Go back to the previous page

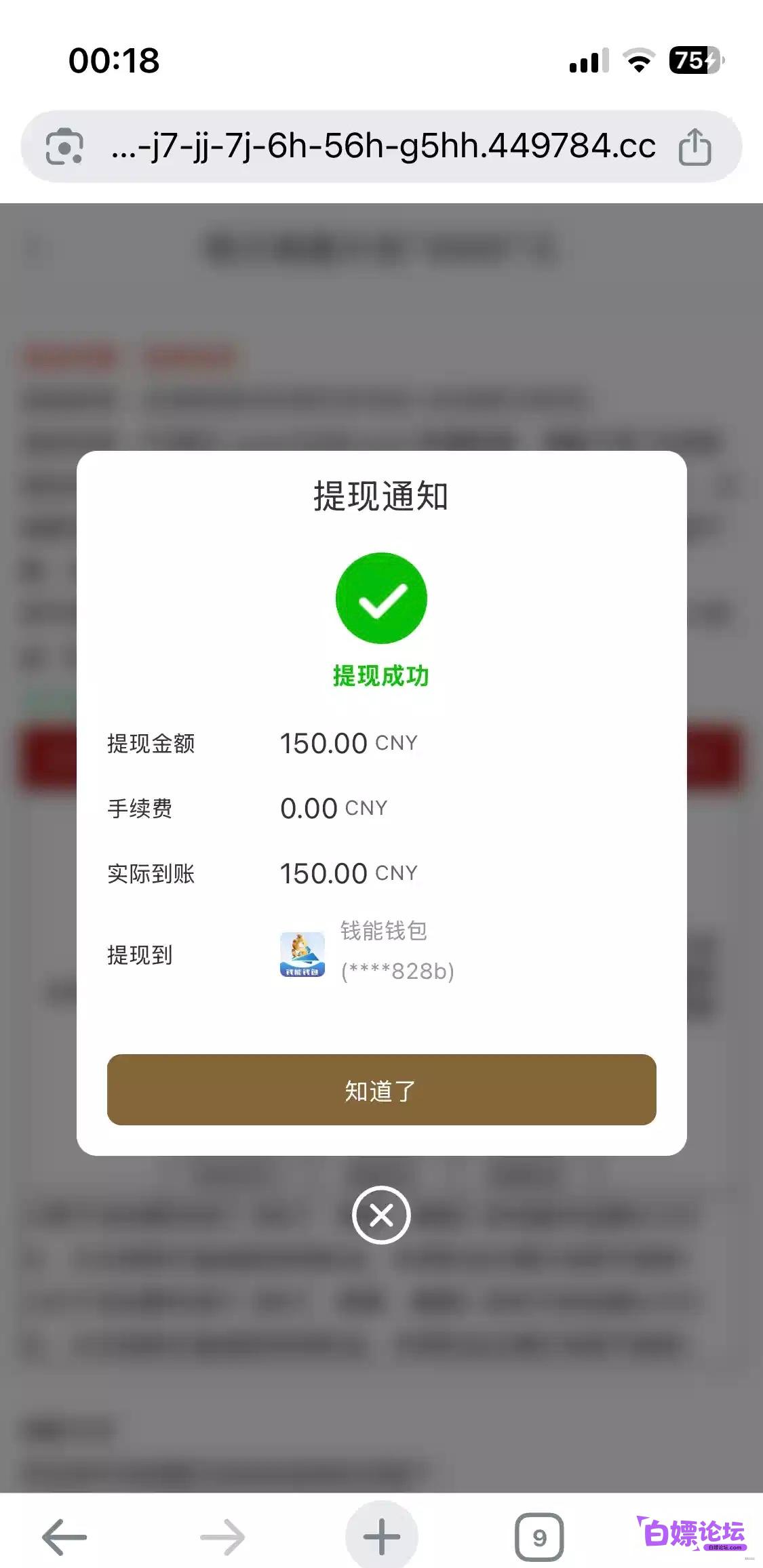[x=64, y=1537]
